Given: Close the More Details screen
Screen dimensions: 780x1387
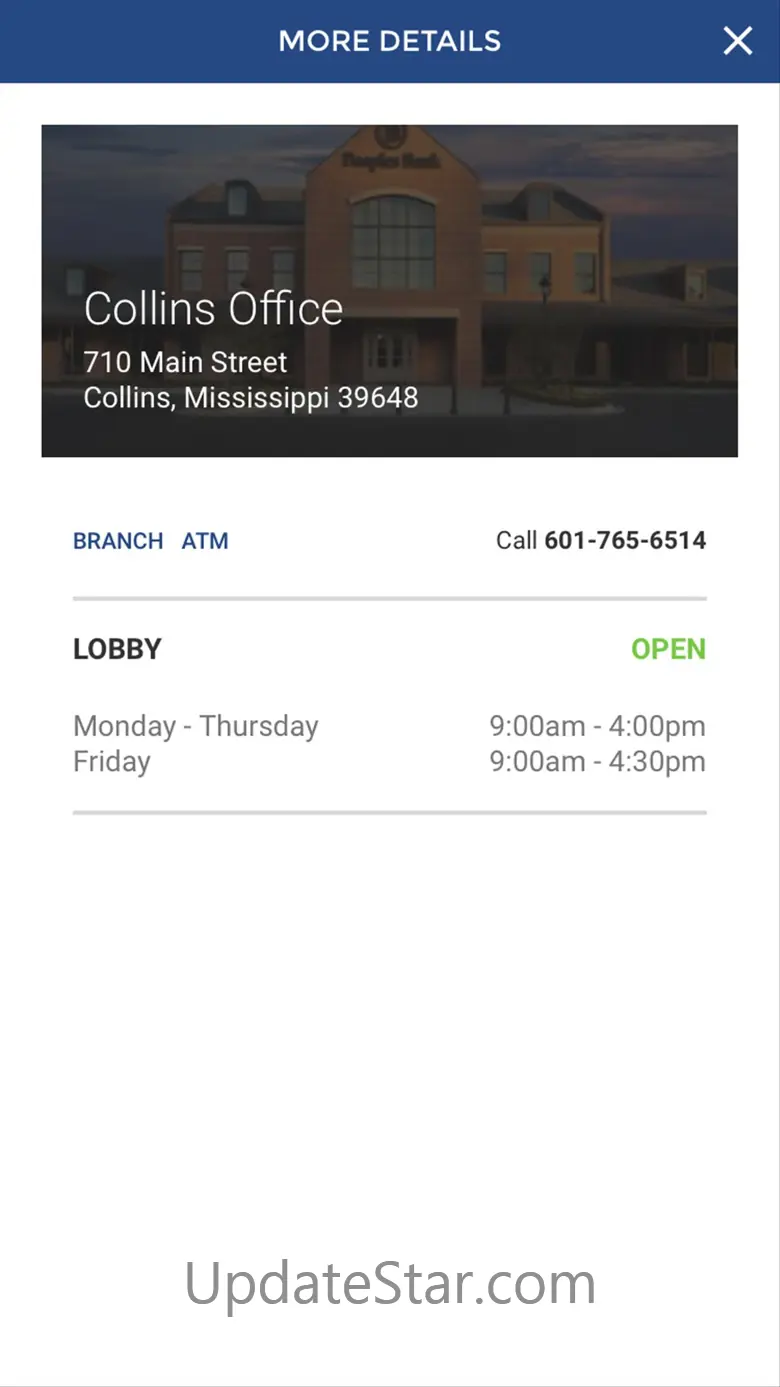Looking at the screenshot, I should (737, 41).
